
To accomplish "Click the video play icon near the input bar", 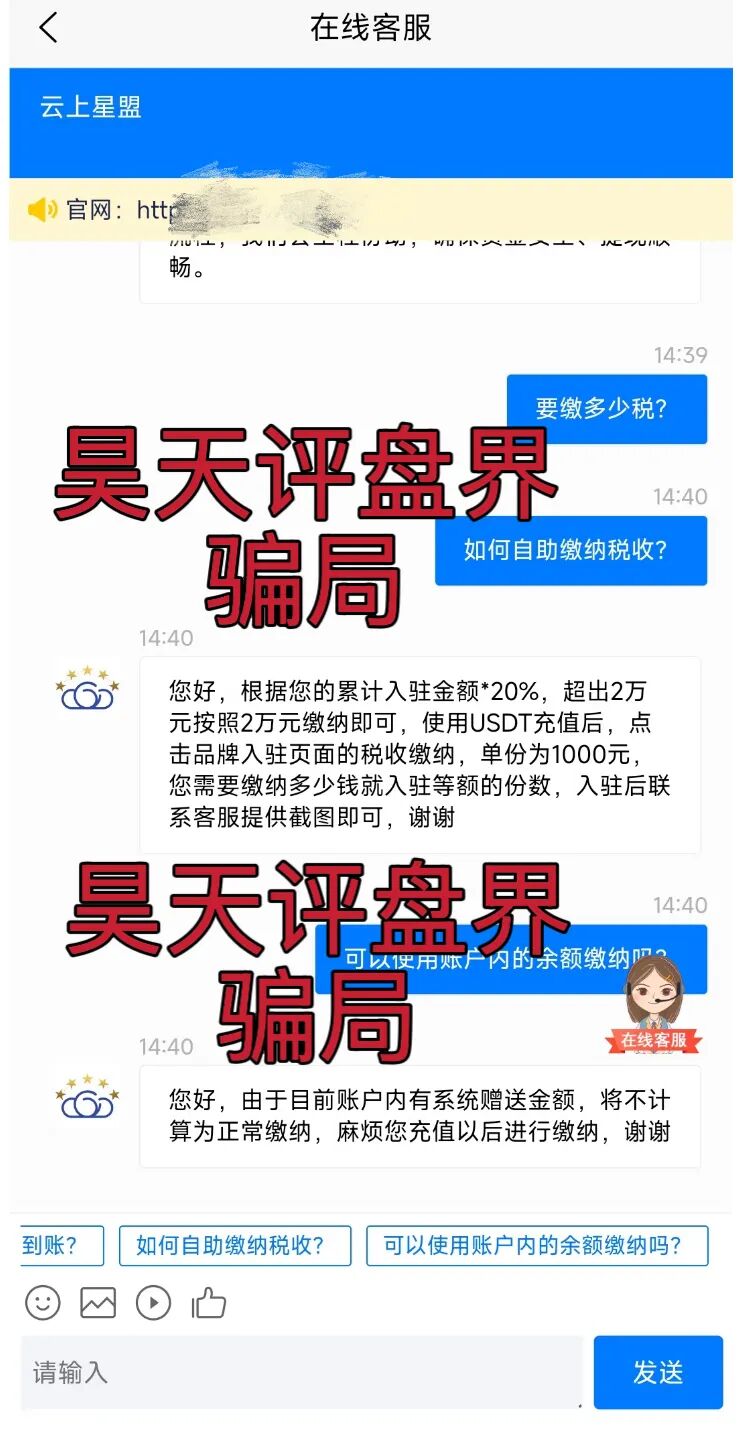I will pyautogui.click(x=153, y=1303).
